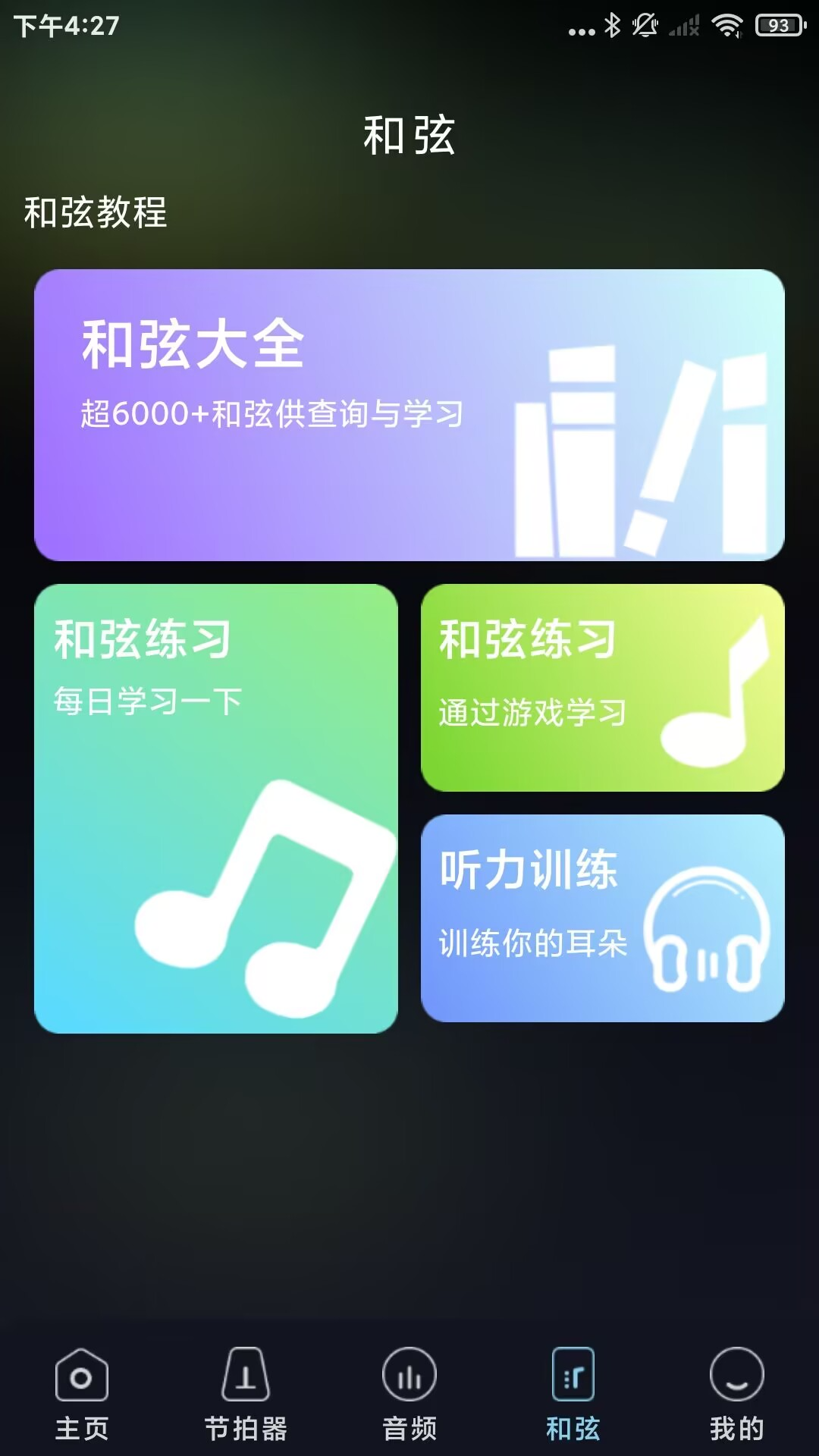819x1456 pixels.
Task: Go to the 节拍器 metronome tab
Action: pos(246,1394)
